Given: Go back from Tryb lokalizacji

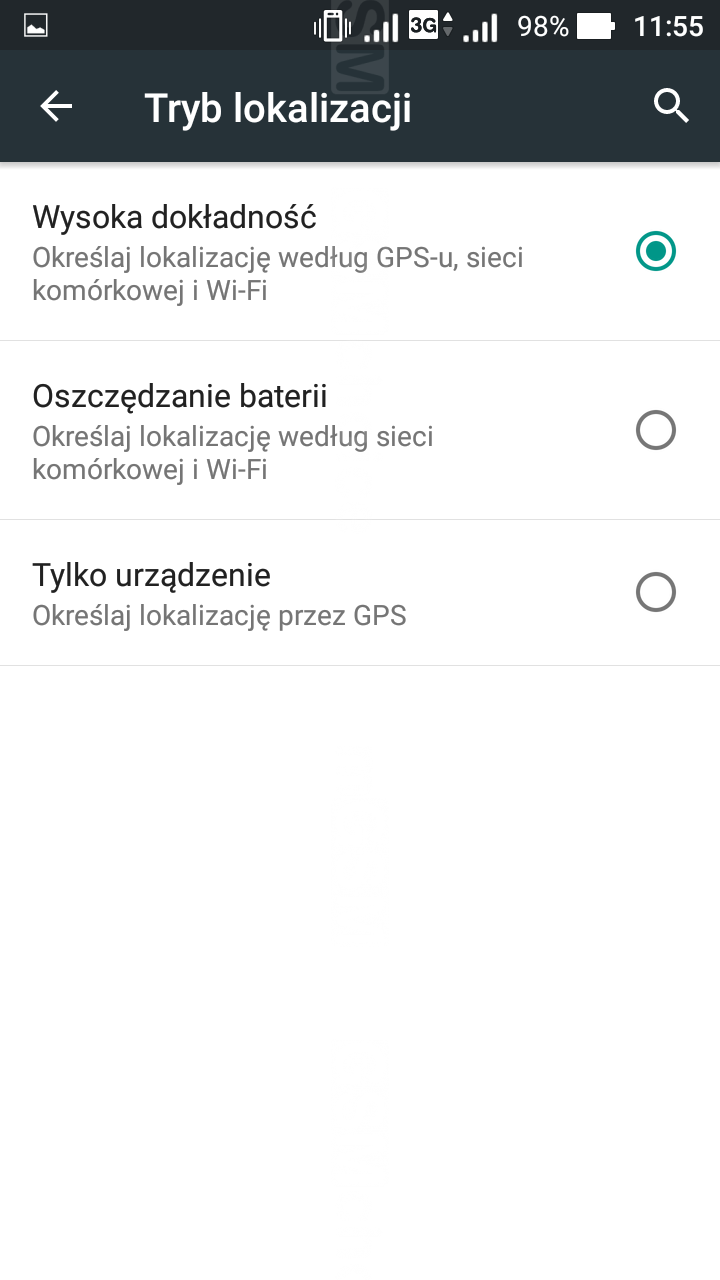Looking at the screenshot, I should coord(56,106).
